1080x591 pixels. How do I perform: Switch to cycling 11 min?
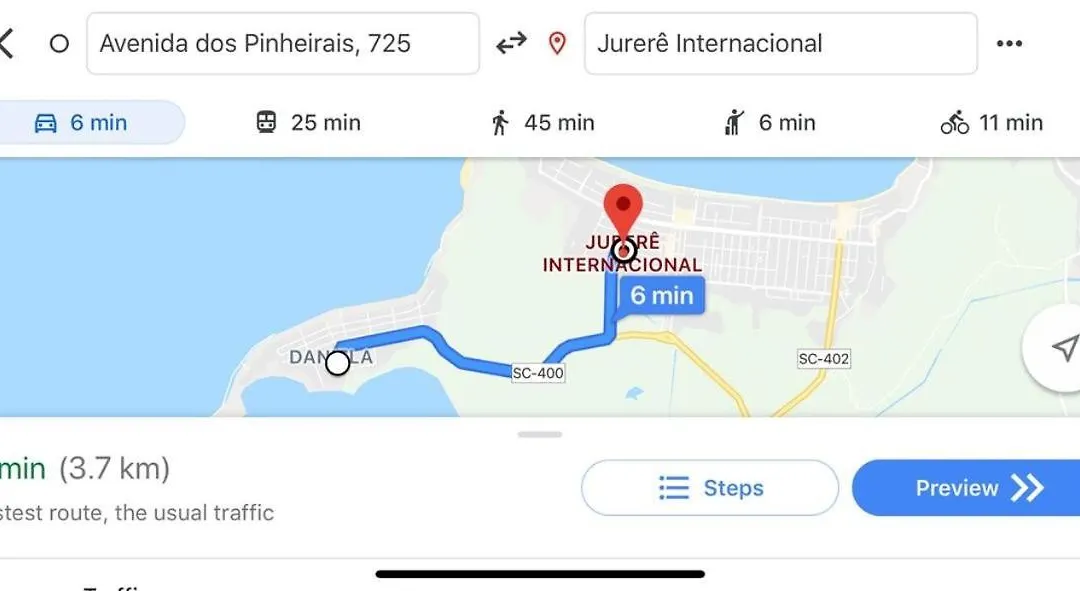point(992,123)
